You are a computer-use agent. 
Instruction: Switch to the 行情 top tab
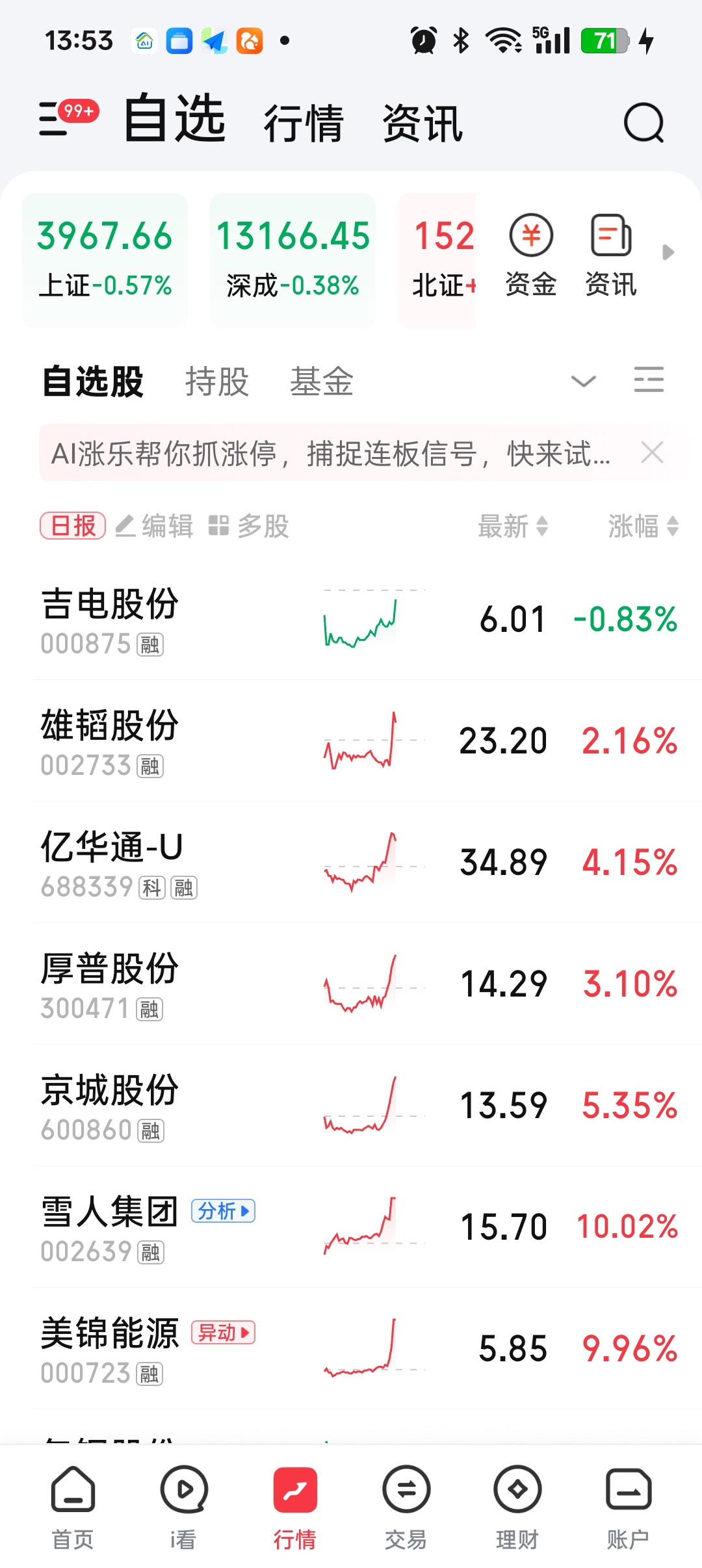click(303, 123)
